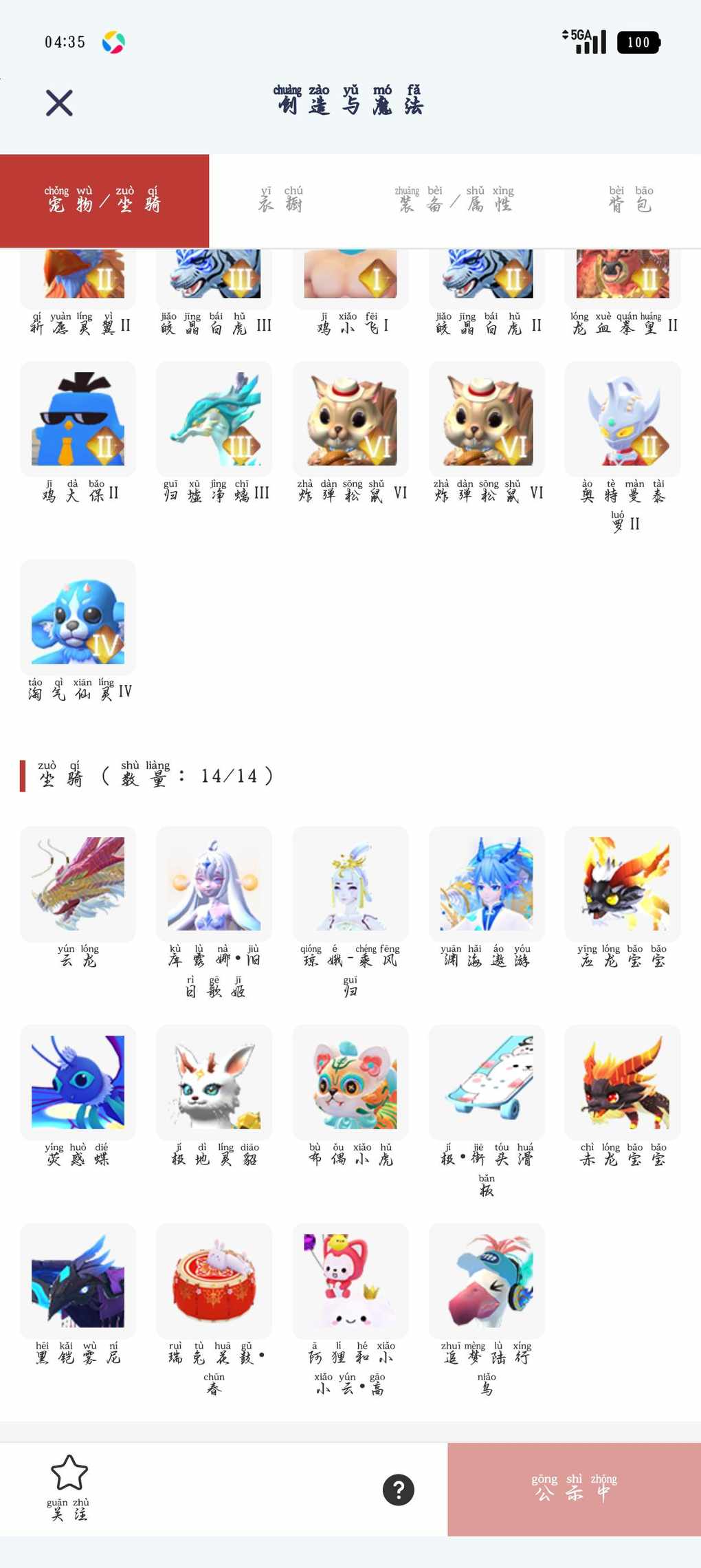
Task: Open the 背包 tab
Action: [630, 200]
